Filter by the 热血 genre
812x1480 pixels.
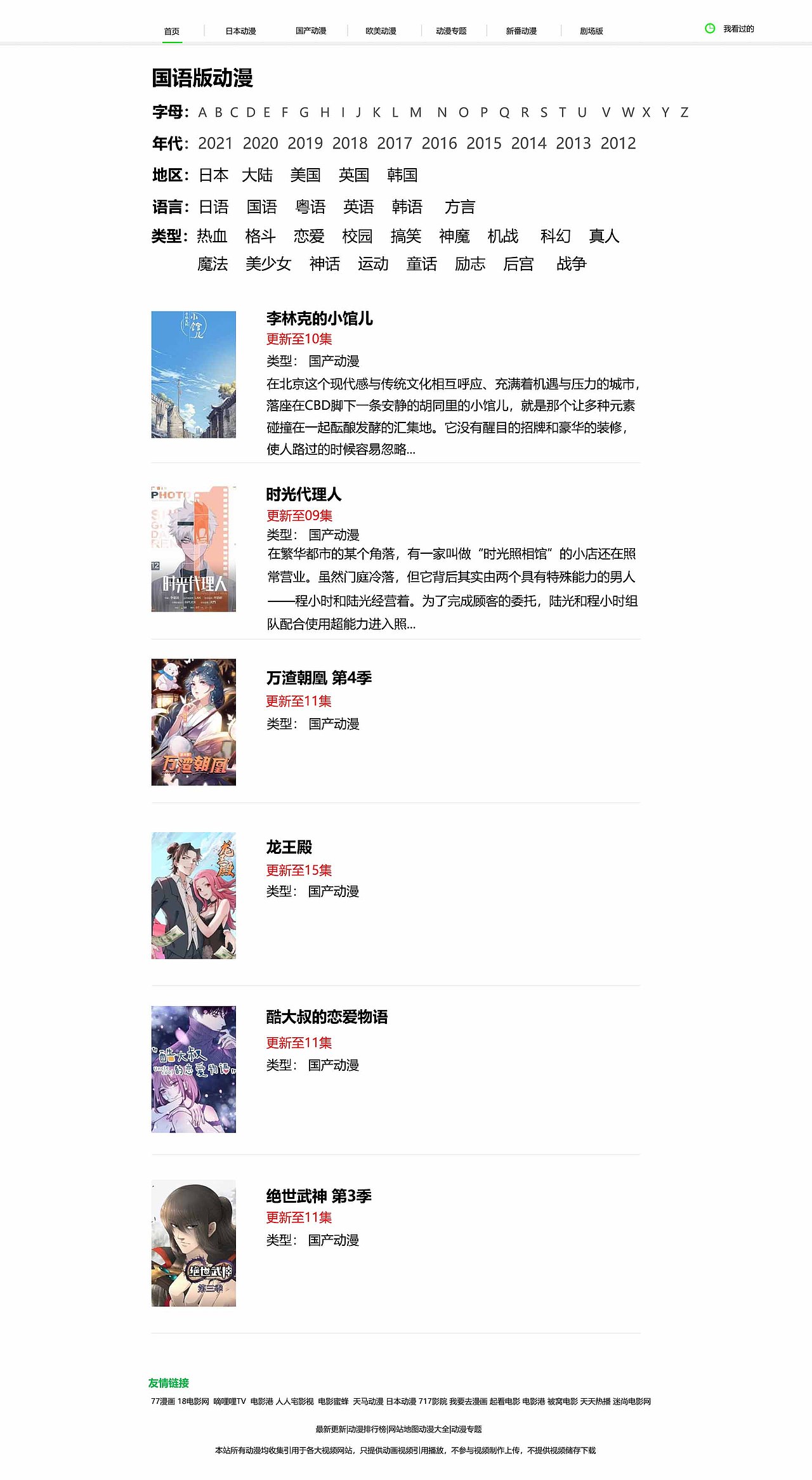coord(212,236)
